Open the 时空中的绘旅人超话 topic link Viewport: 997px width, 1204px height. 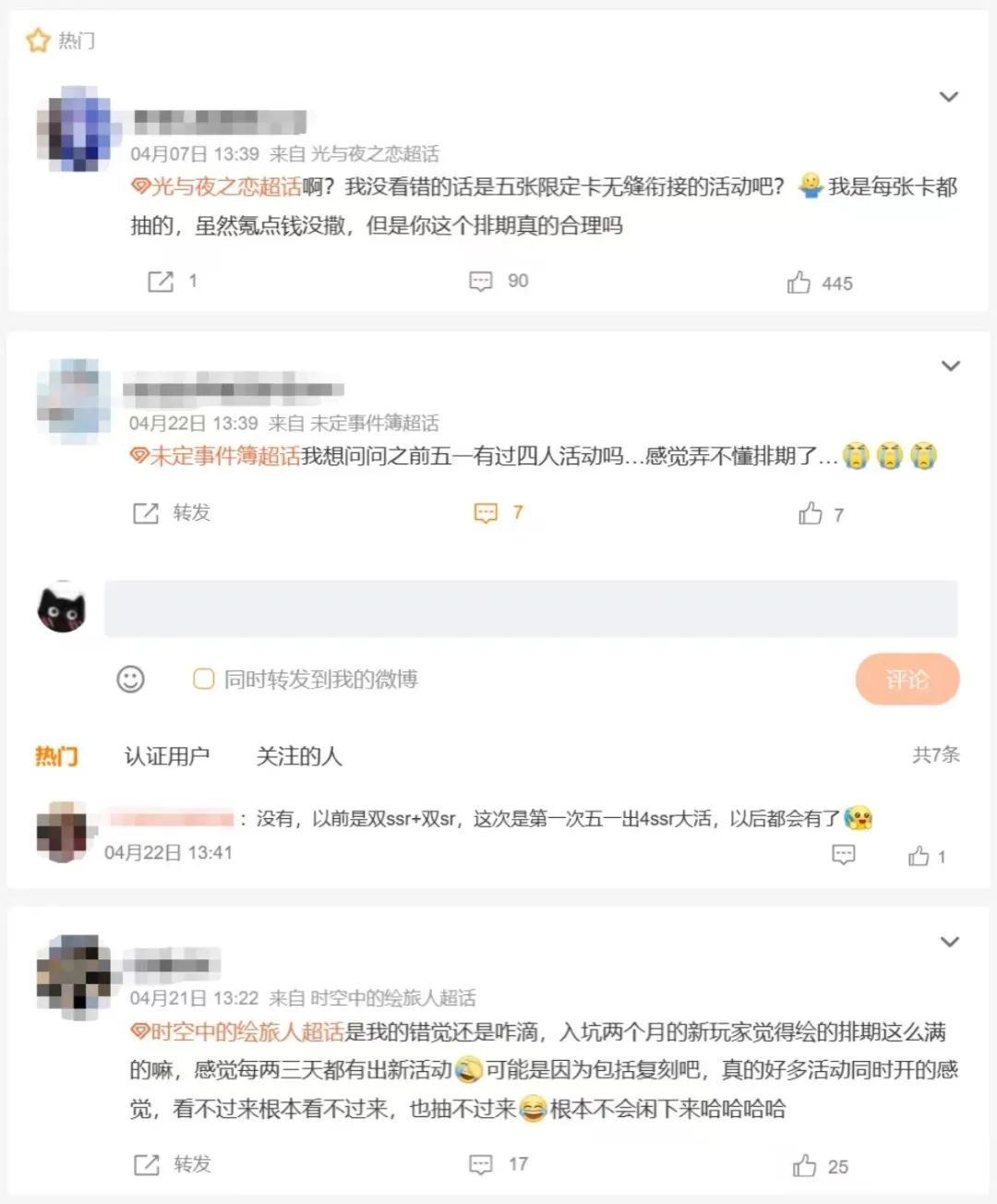(x=238, y=1032)
